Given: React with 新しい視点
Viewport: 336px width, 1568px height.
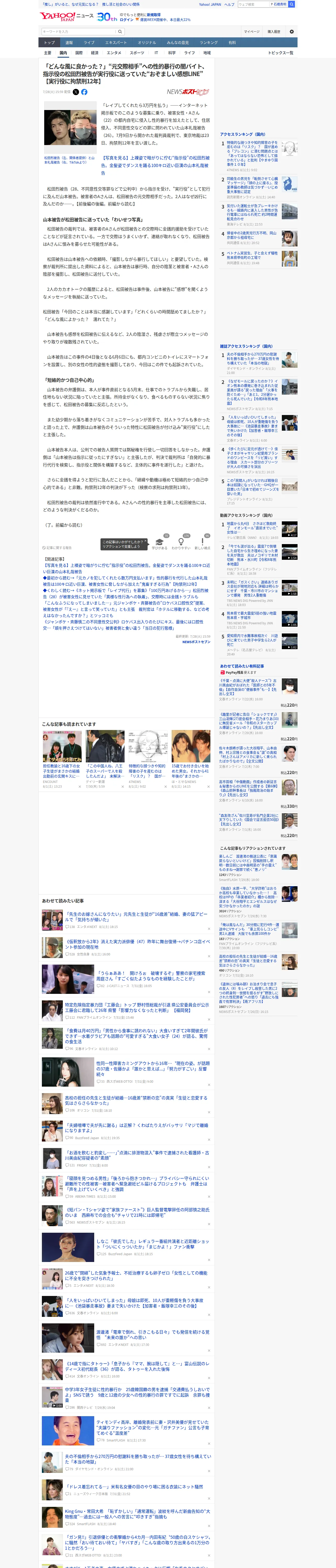Looking at the screenshot, I should click(203, 544).
